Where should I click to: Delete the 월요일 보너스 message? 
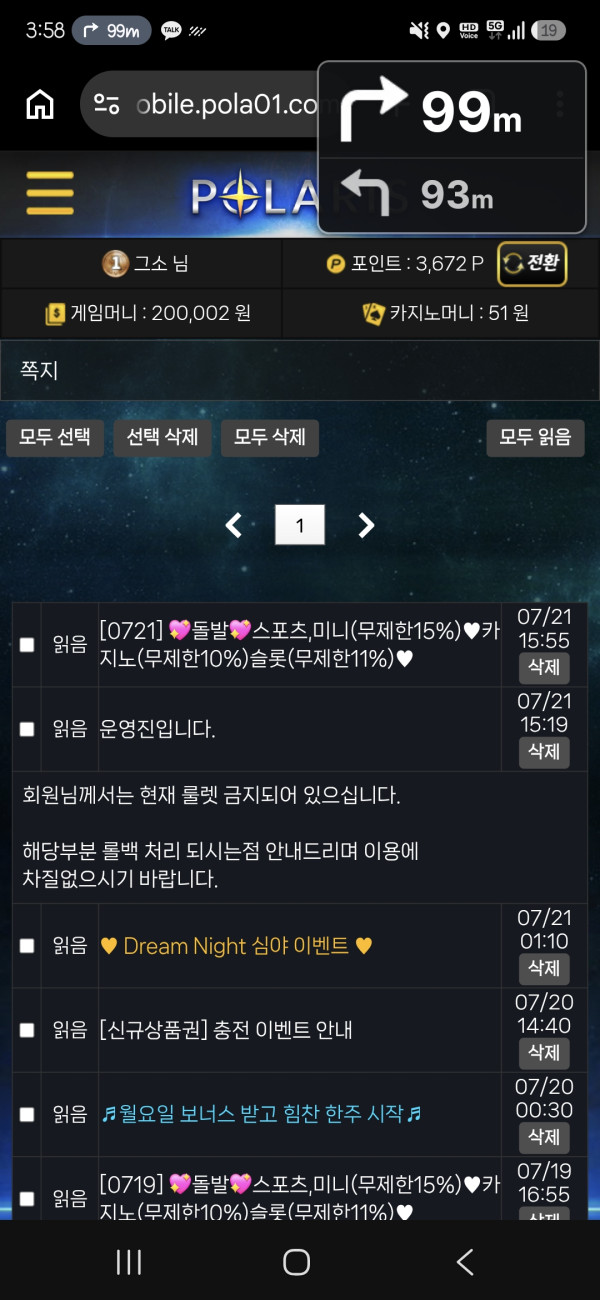544,1137
